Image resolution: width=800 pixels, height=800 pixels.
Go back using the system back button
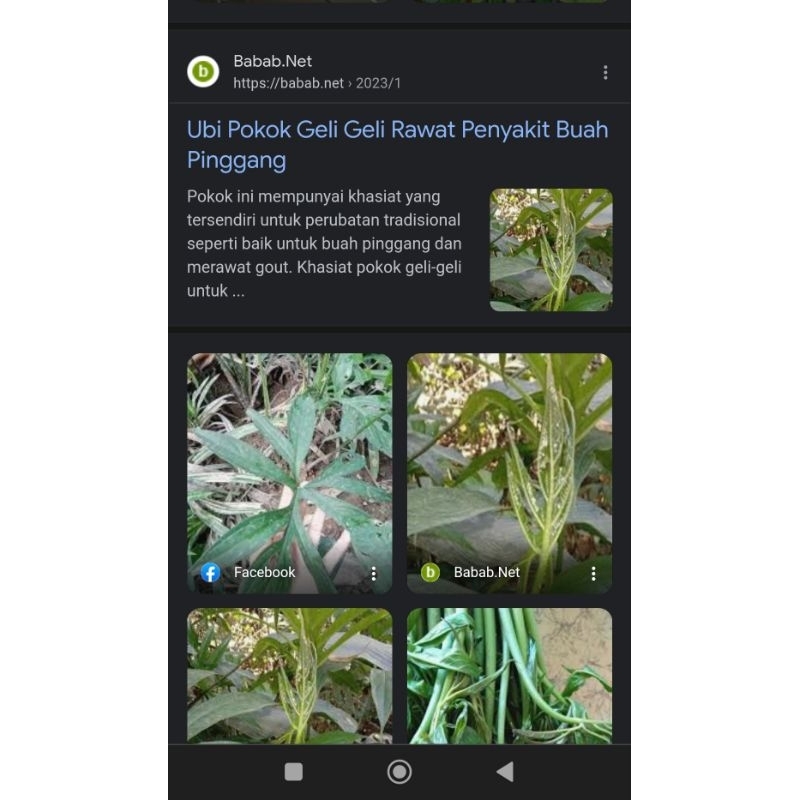[505, 771]
